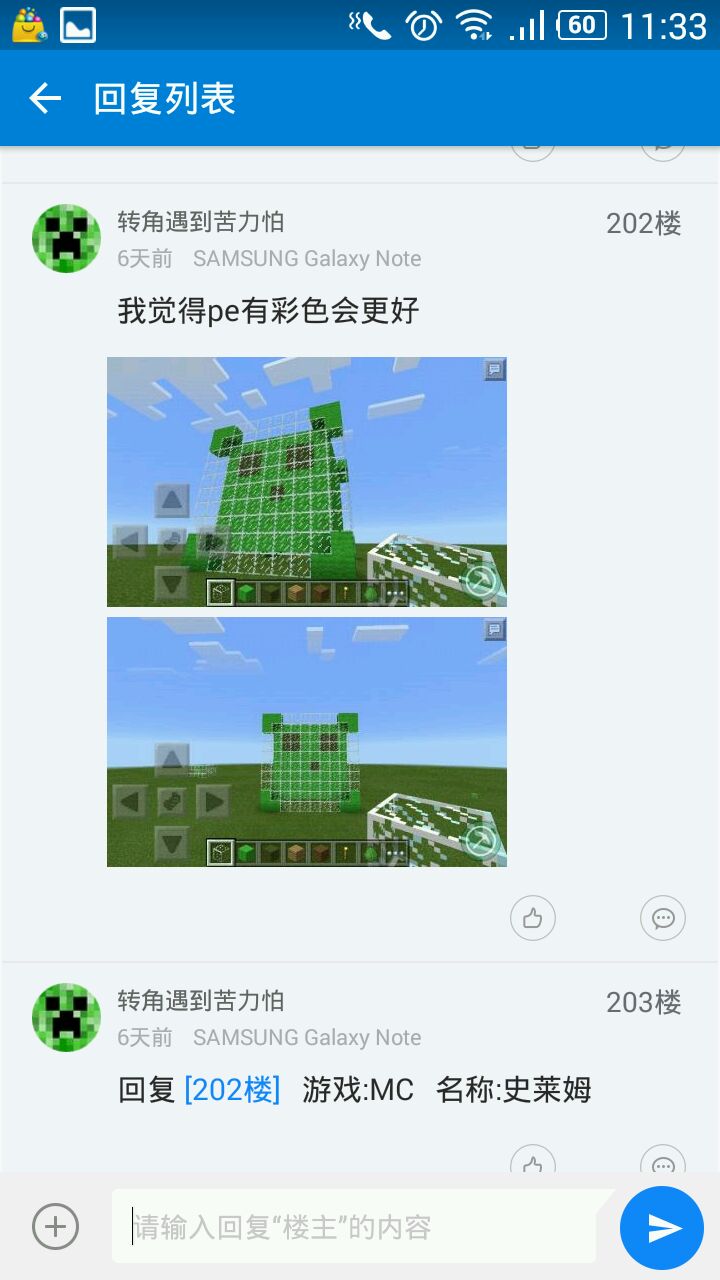The width and height of the screenshot is (720, 1280).
Task: Open the [202楼] reply link
Action: (232, 1089)
